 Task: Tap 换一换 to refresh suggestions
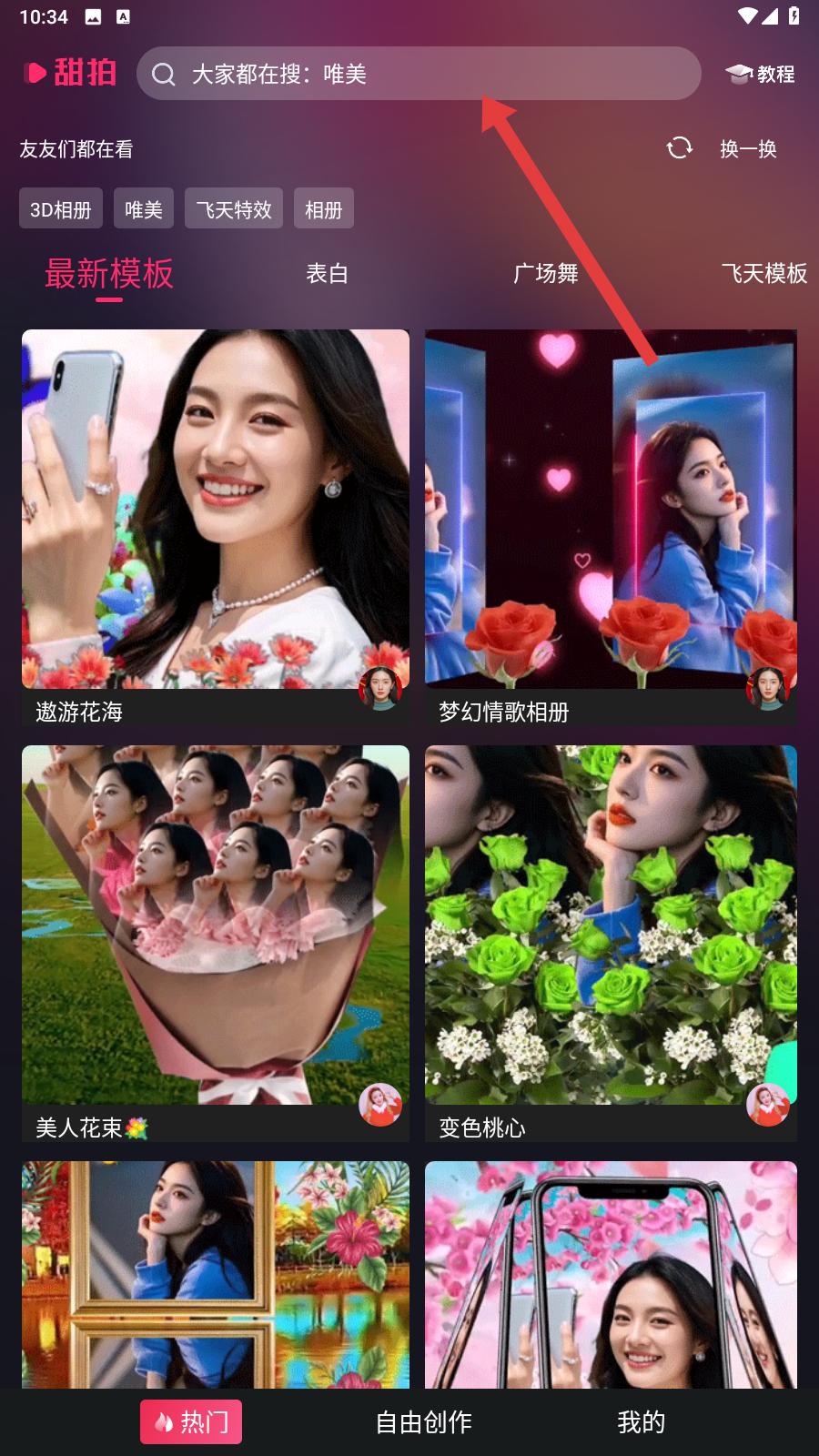pos(724,148)
